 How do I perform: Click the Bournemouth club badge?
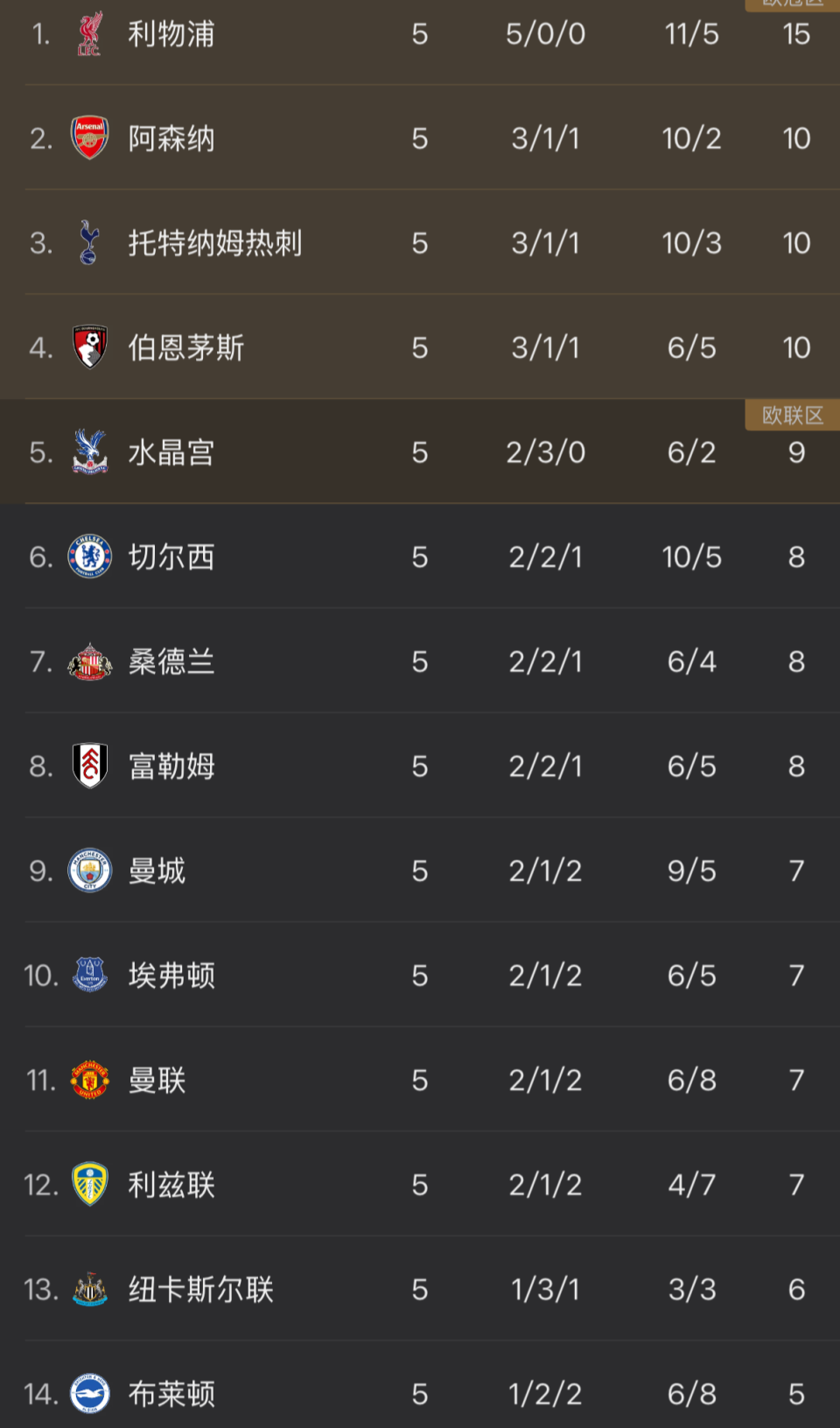coord(89,346)
